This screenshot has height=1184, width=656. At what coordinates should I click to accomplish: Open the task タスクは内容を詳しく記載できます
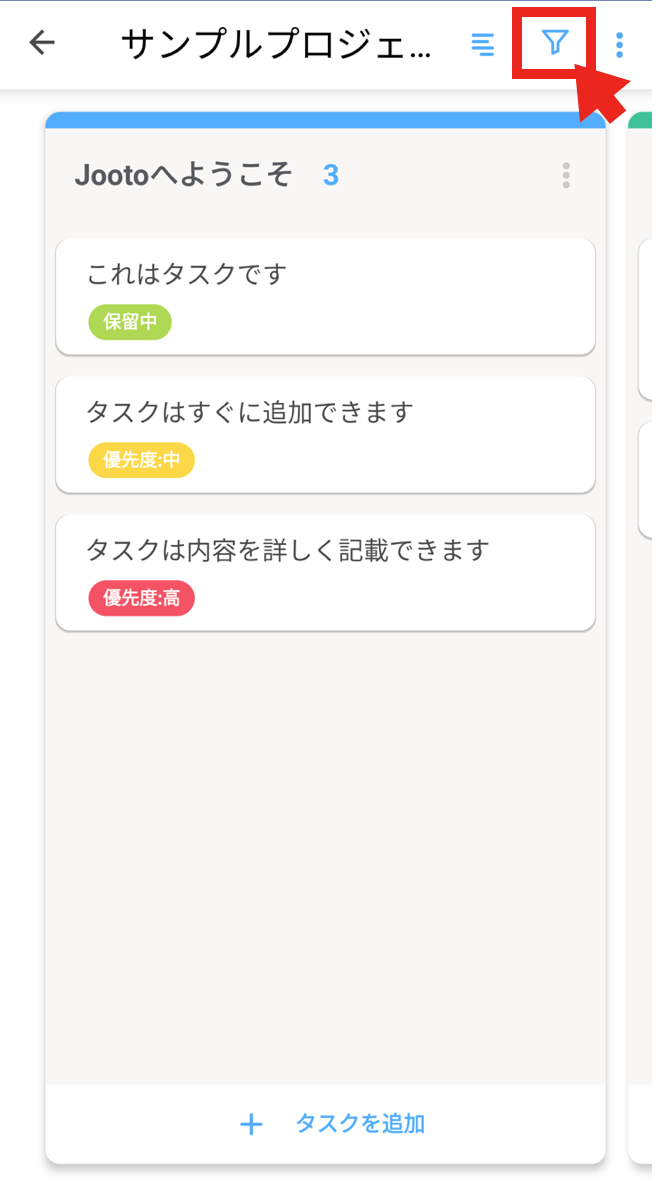pyautogui.click(x=325, y=572)
